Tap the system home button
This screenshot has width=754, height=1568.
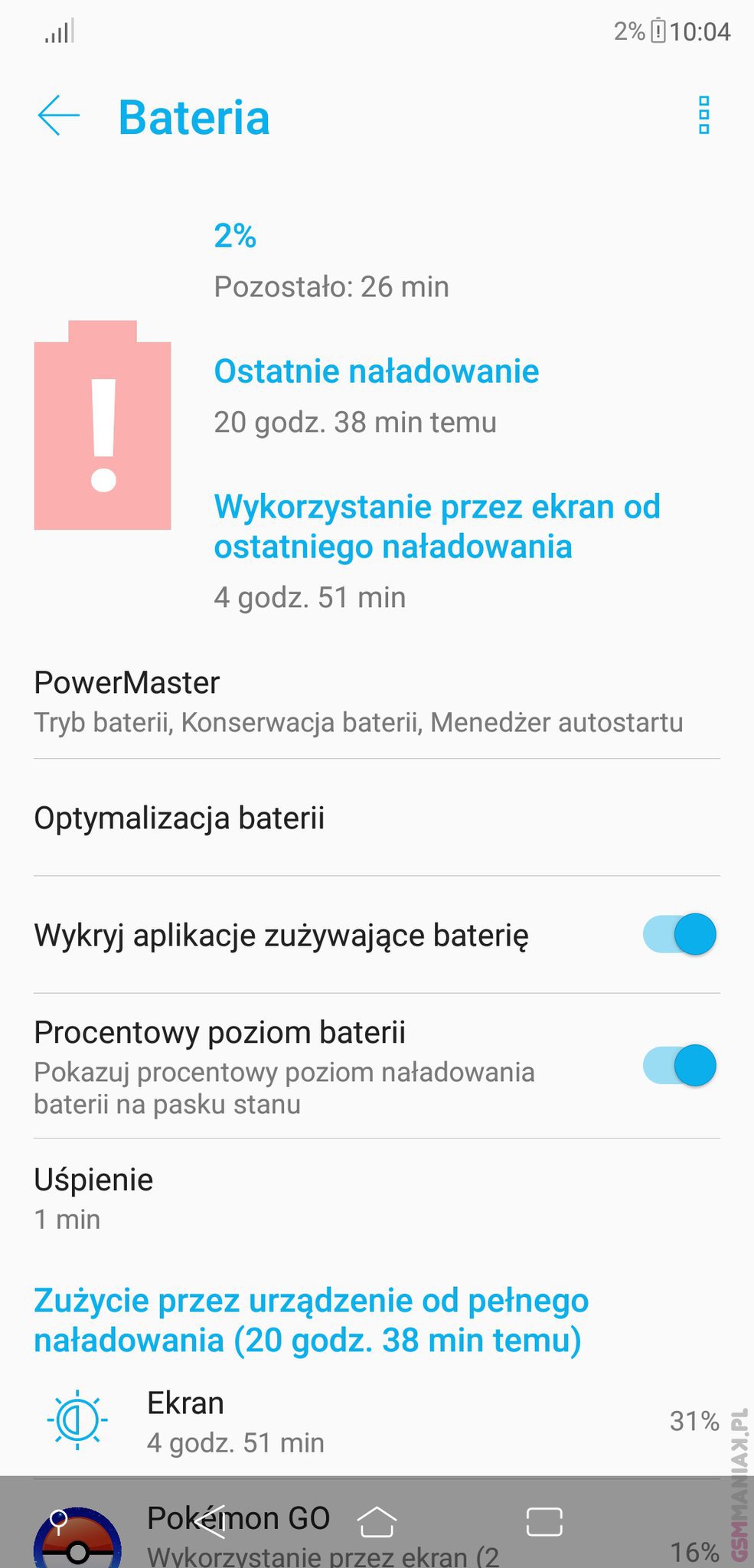pyautogui.click(x=377, y=1521)
